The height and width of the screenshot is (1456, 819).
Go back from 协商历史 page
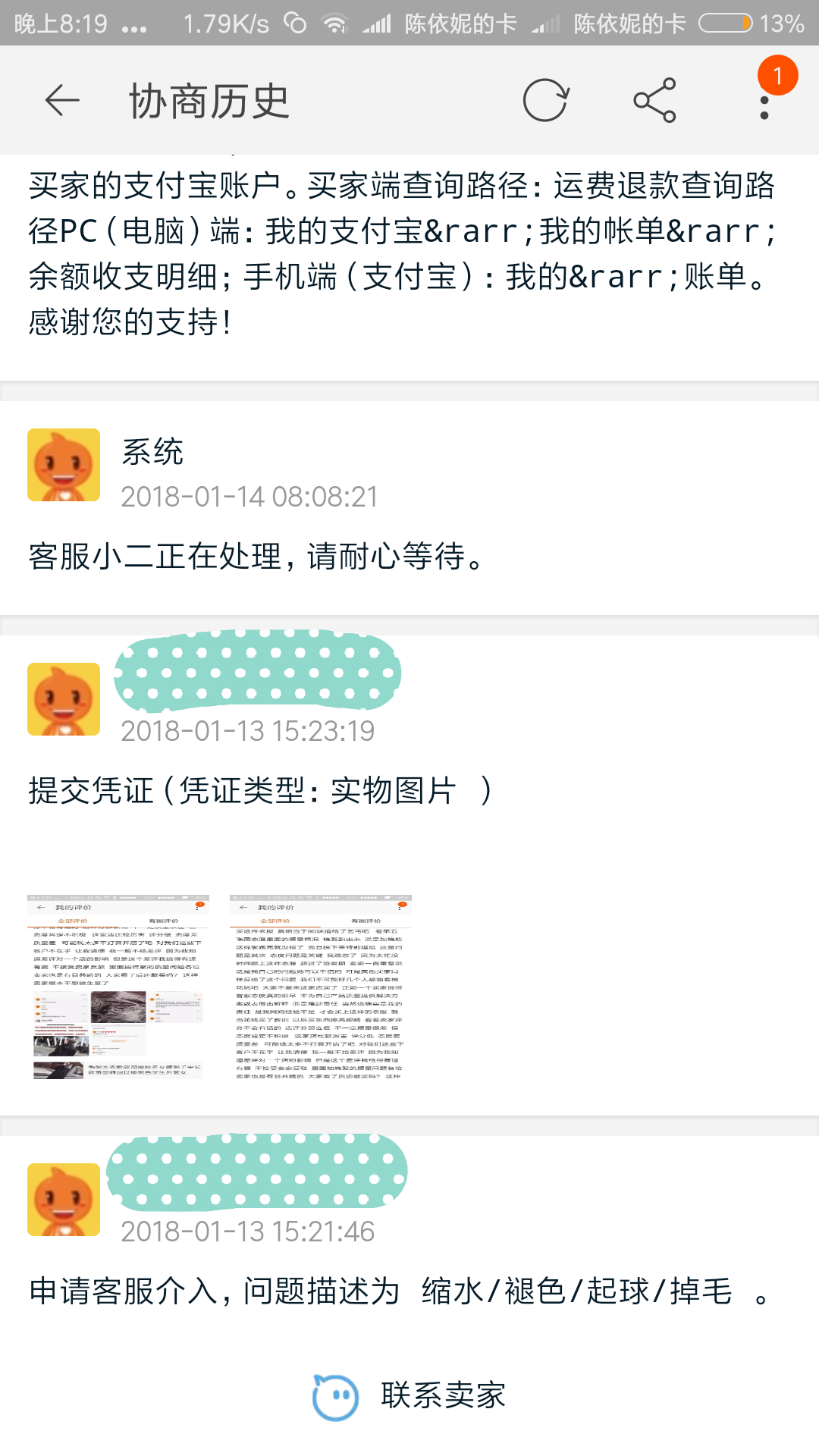coord(62,100)
